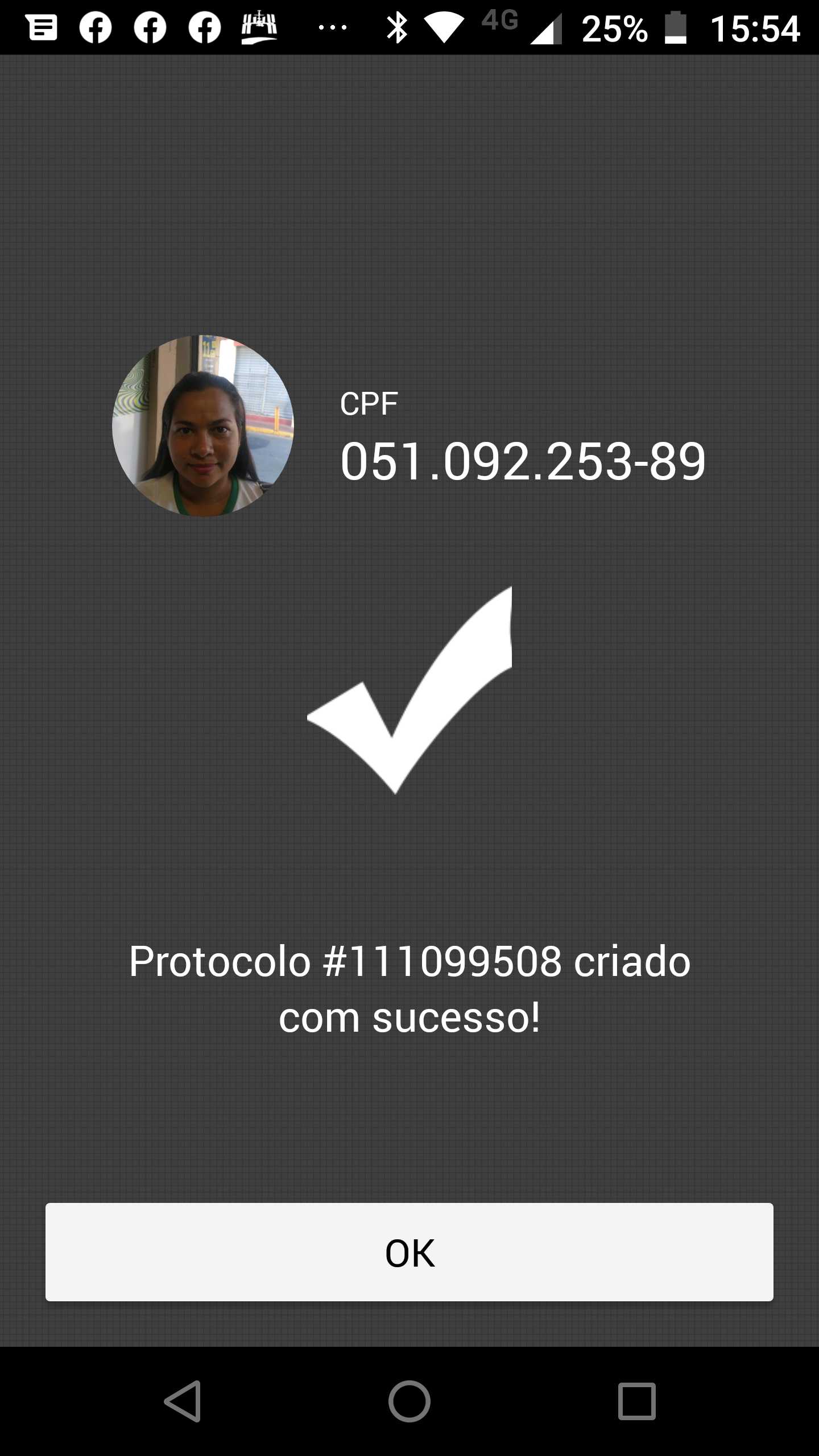The width and height of the screenshot is (819, 1456).
Task: Confirm the protocol message with OK
Action: (409, 1252)
